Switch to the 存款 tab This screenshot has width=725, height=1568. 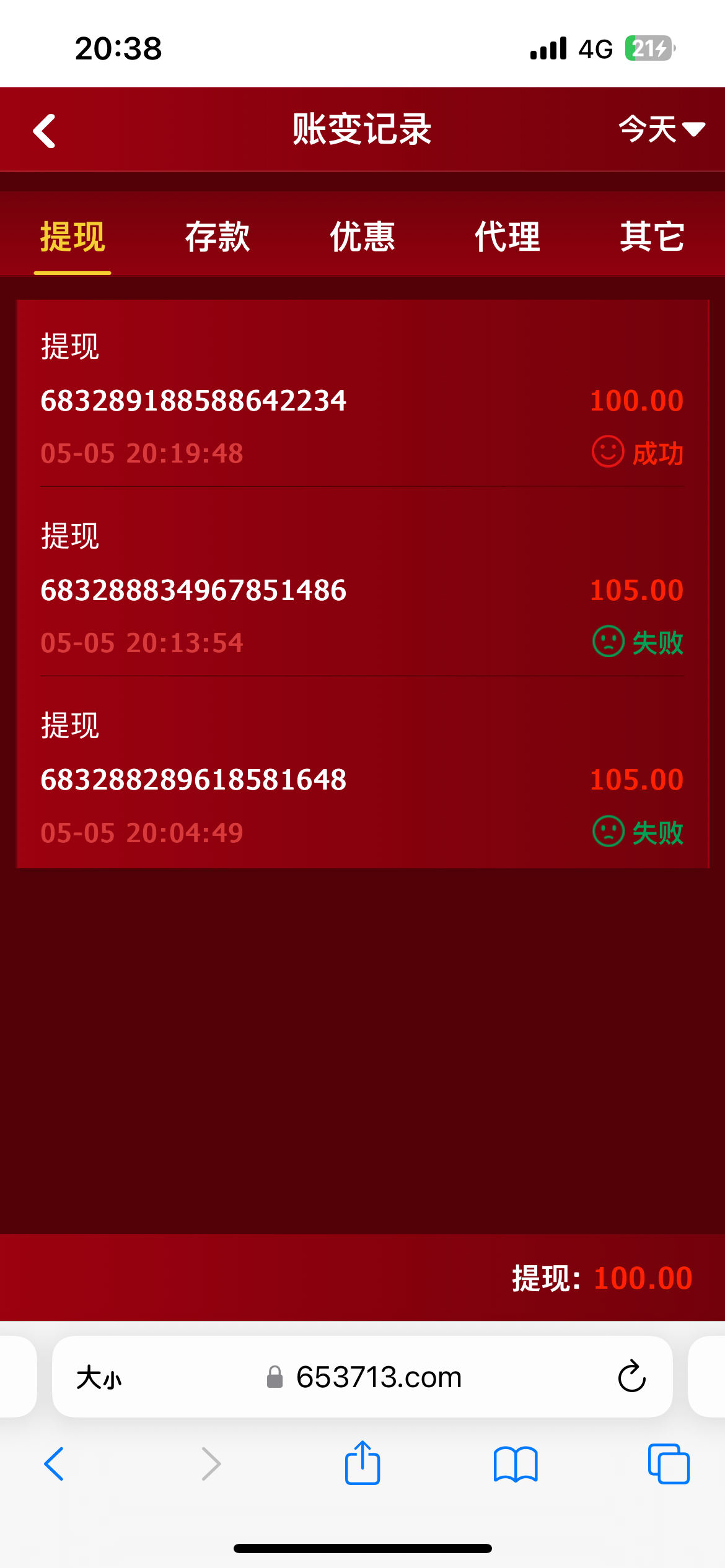pyautogui.click(x=218, y=237)
